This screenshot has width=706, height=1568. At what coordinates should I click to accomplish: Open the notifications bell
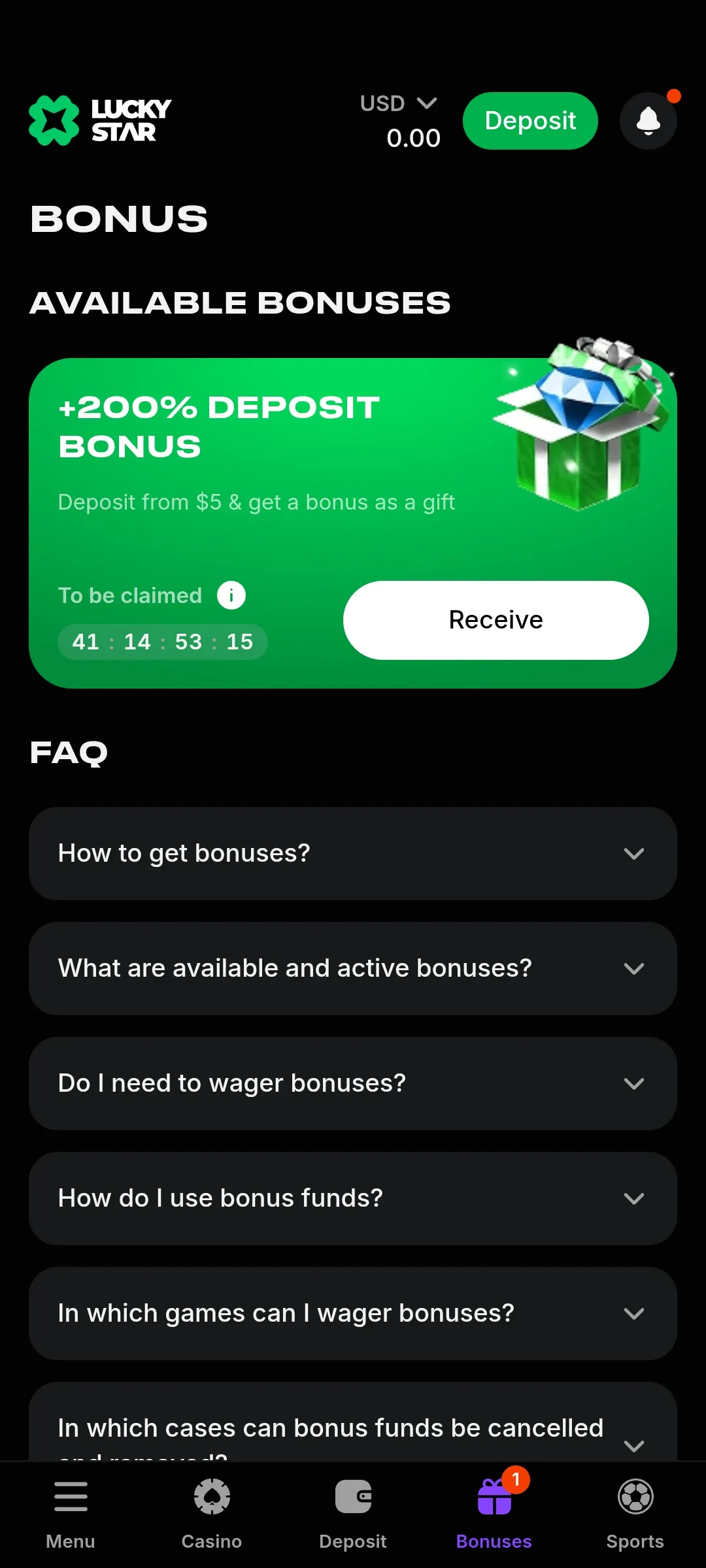[x=648, y=121]
